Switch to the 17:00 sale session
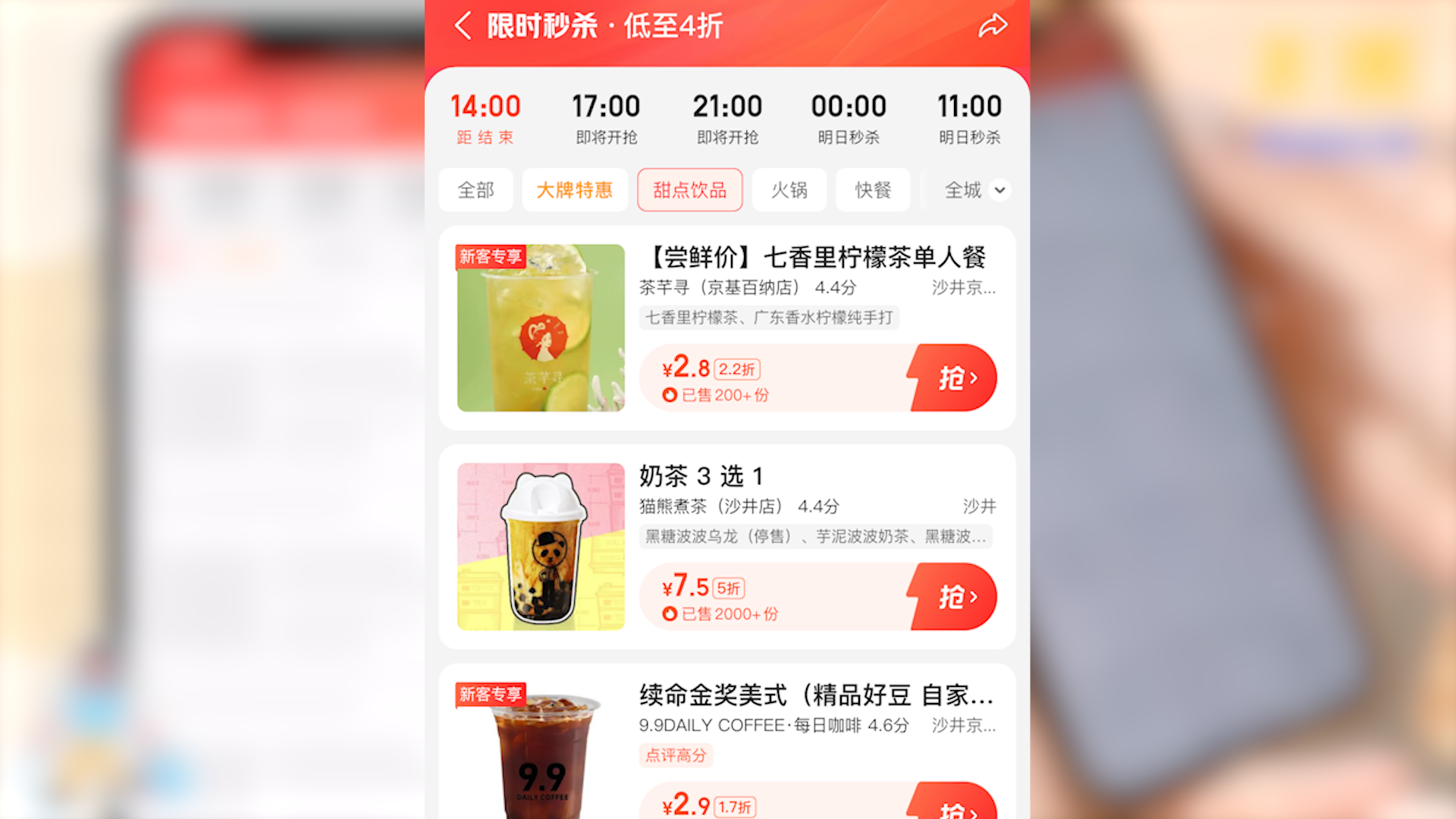The image size is (1456, 819). coord(606,118)
